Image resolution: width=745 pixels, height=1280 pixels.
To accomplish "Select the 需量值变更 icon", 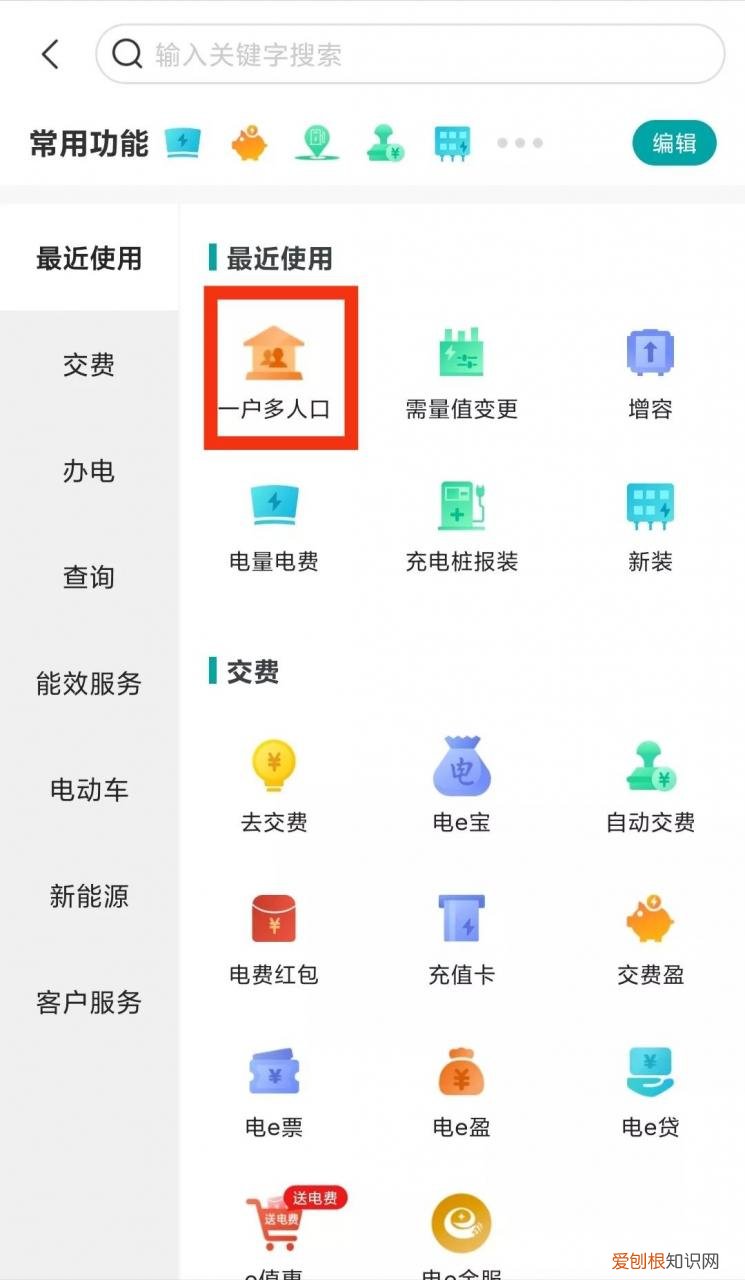I will tap(460, 367).
